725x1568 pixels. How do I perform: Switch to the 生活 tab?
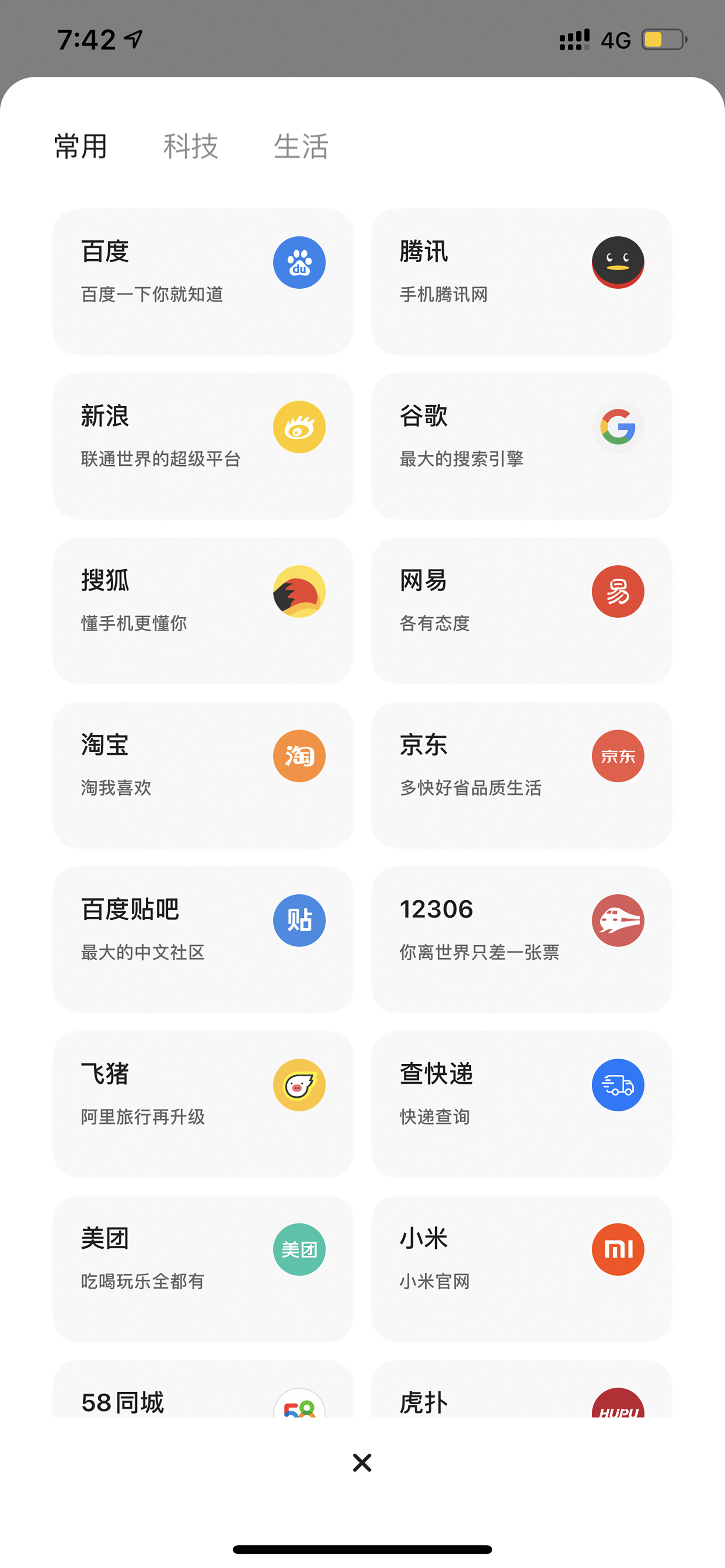click(301, 147)
